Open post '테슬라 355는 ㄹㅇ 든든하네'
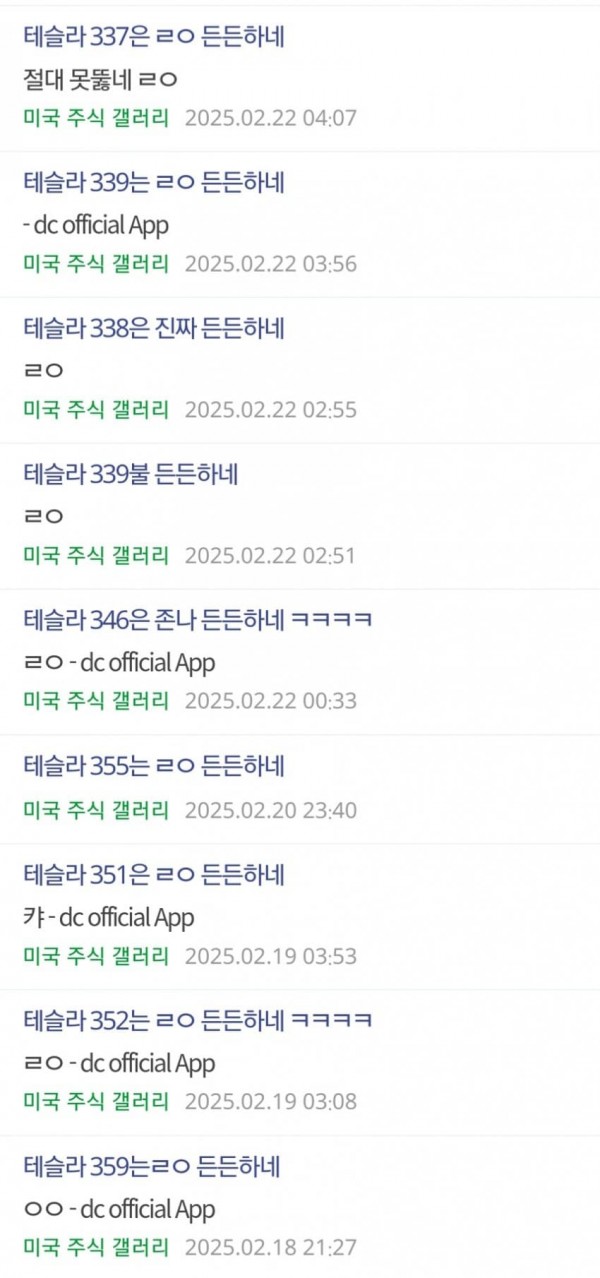Viewport: 600px width, 1278px height. pos(154,766)
